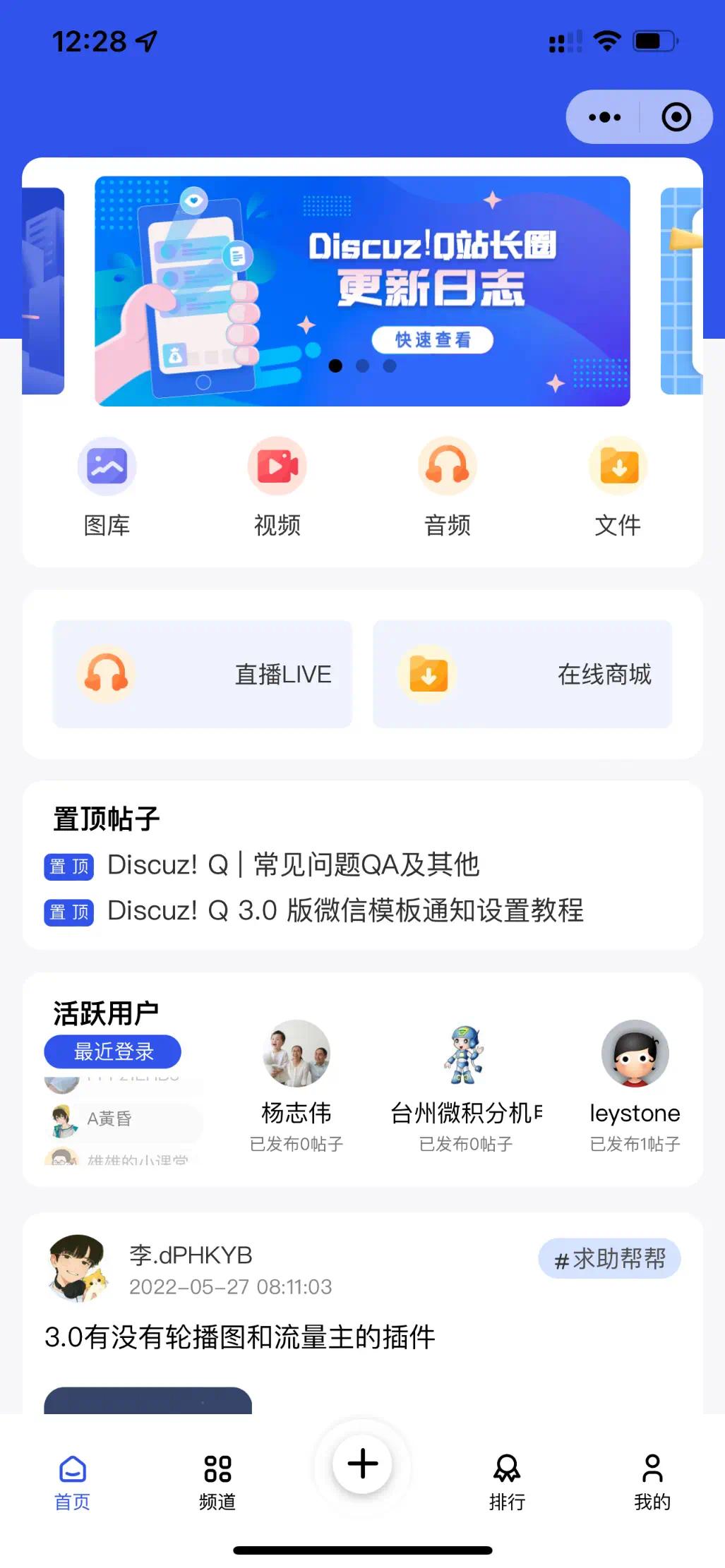Open the #求助帮帮 topic tag

click(x=609, y=1258)
